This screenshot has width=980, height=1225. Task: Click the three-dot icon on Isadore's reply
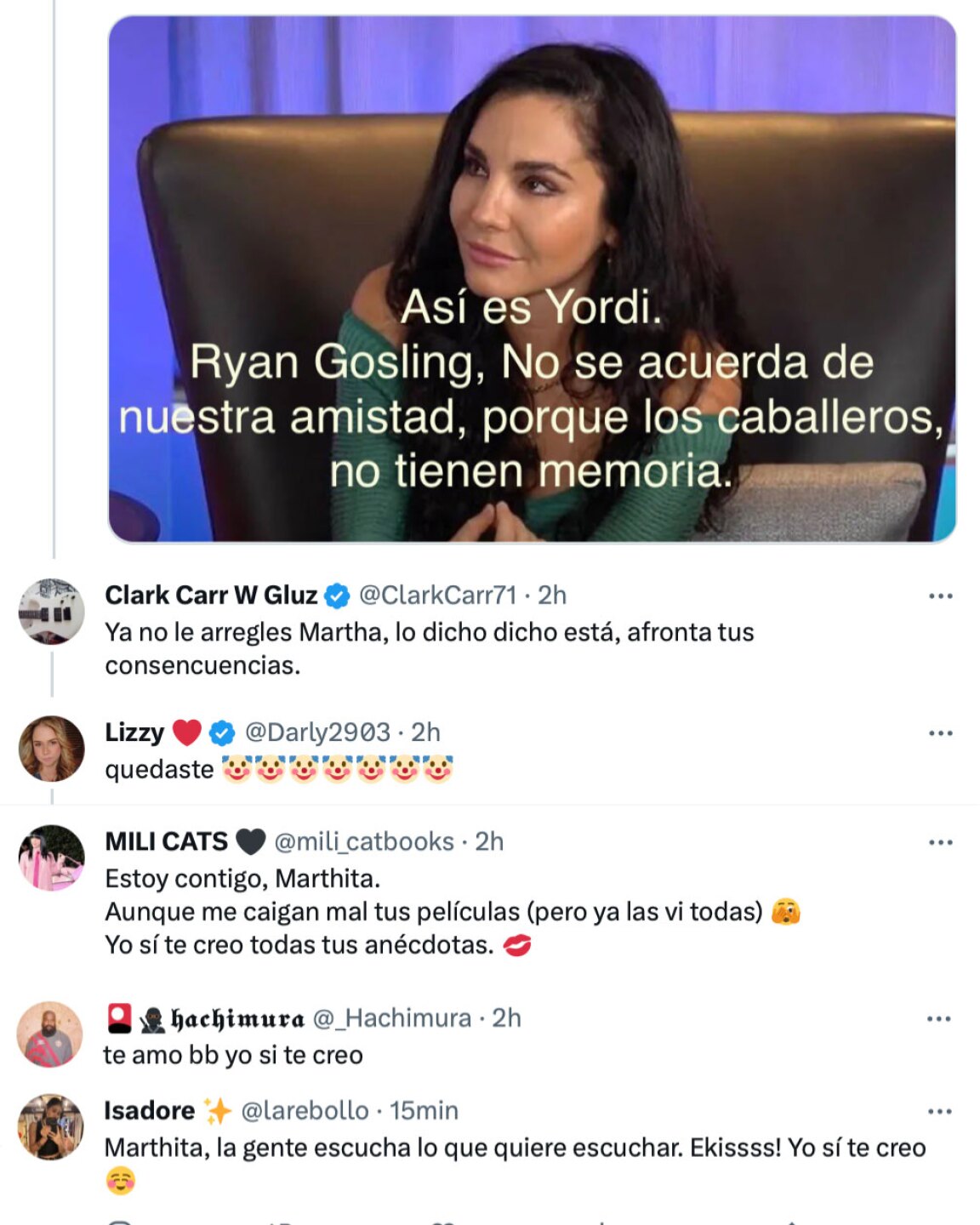(941, 1109)
